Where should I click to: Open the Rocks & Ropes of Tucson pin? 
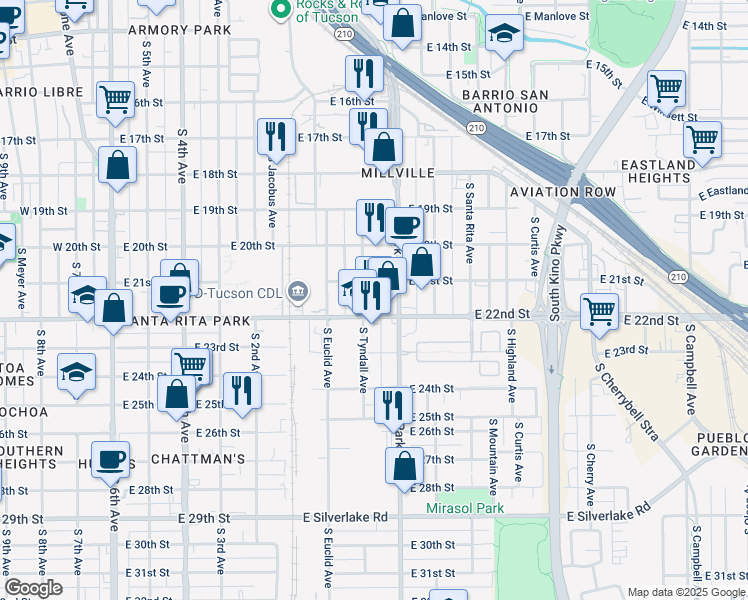click(x=281, y=9)
